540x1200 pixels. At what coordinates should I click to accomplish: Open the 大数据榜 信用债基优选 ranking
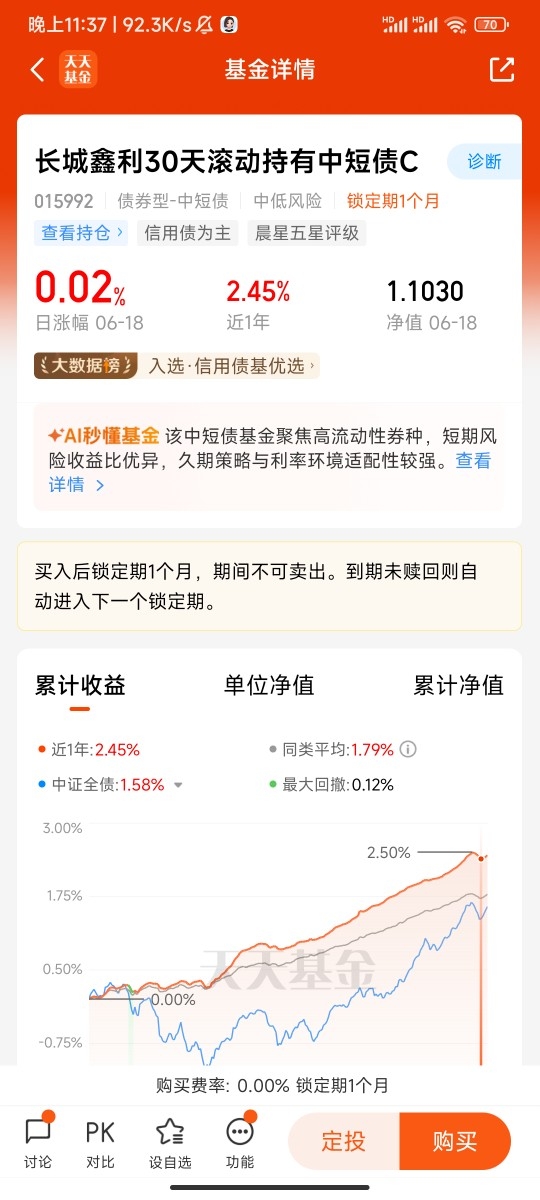click(x=176, y=366)
